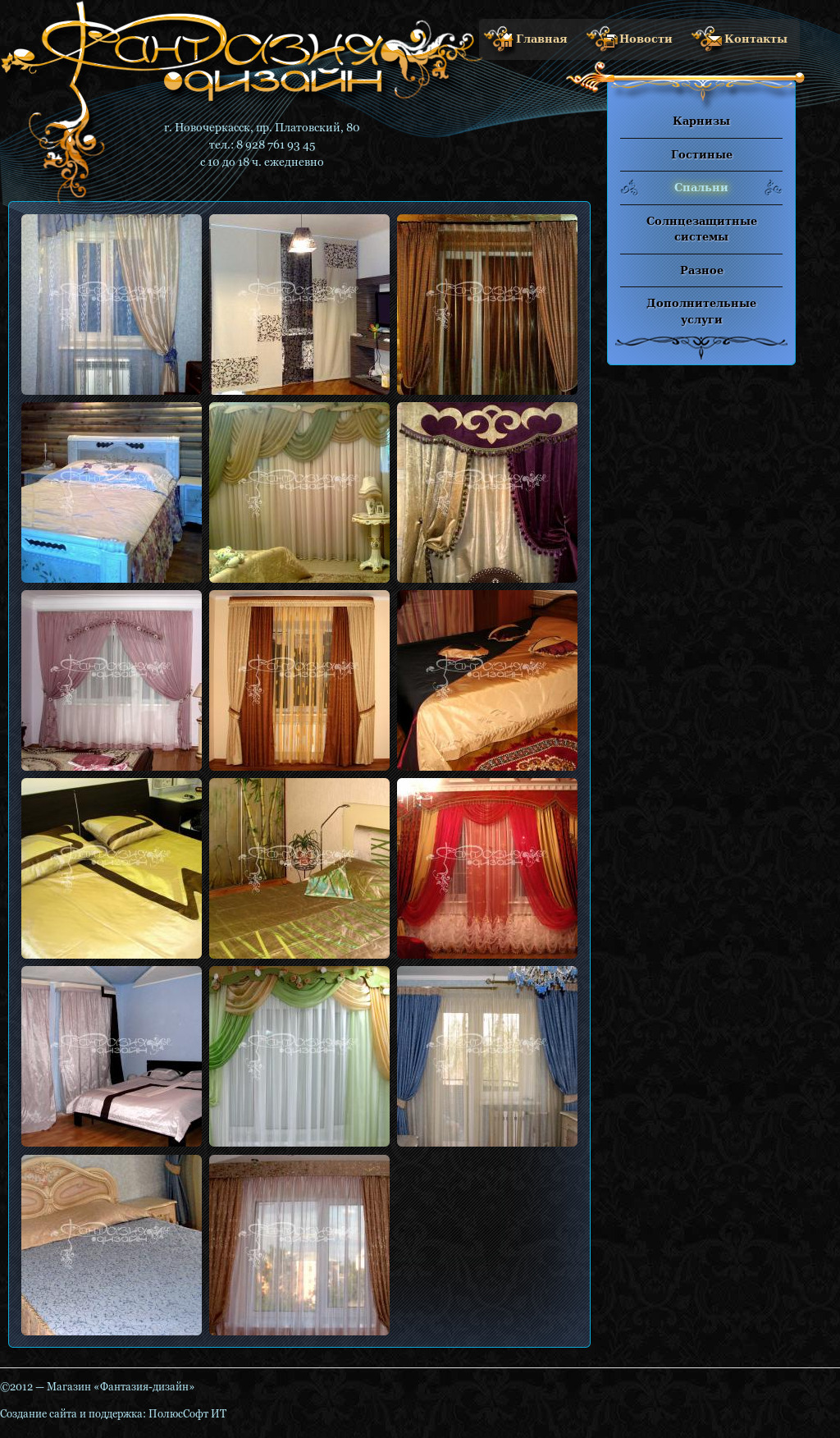Screen dimensions: 840x1438
Task: Open the bamboo wallpaper bedroom photo
Action: [x=299, y=868]
